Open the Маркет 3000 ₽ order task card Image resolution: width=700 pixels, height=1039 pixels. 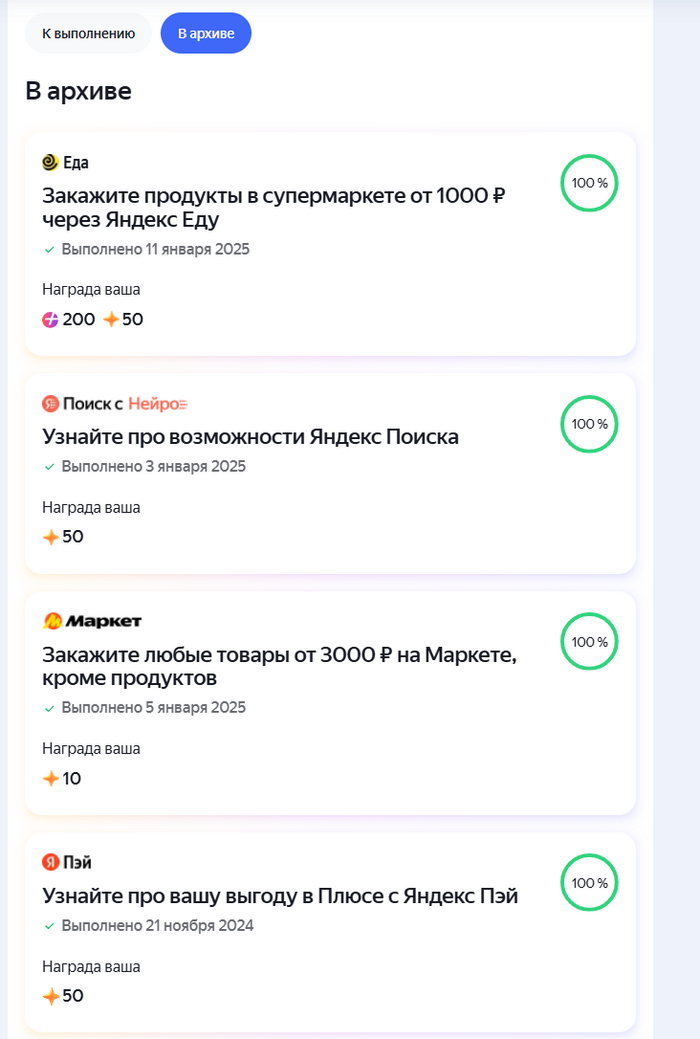(x=278, y=666)
